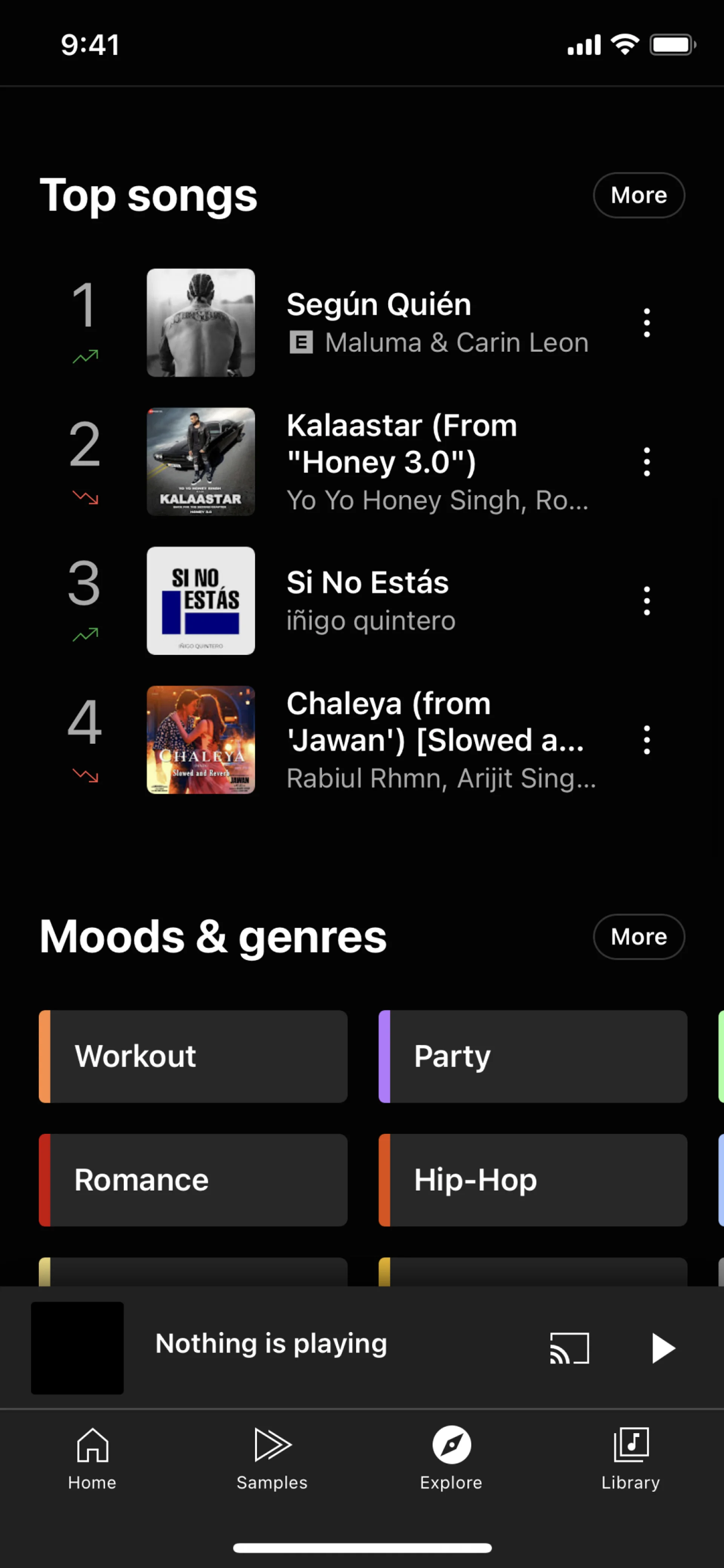
Task: Open options for Si No Estás
Action: [647, 601]
